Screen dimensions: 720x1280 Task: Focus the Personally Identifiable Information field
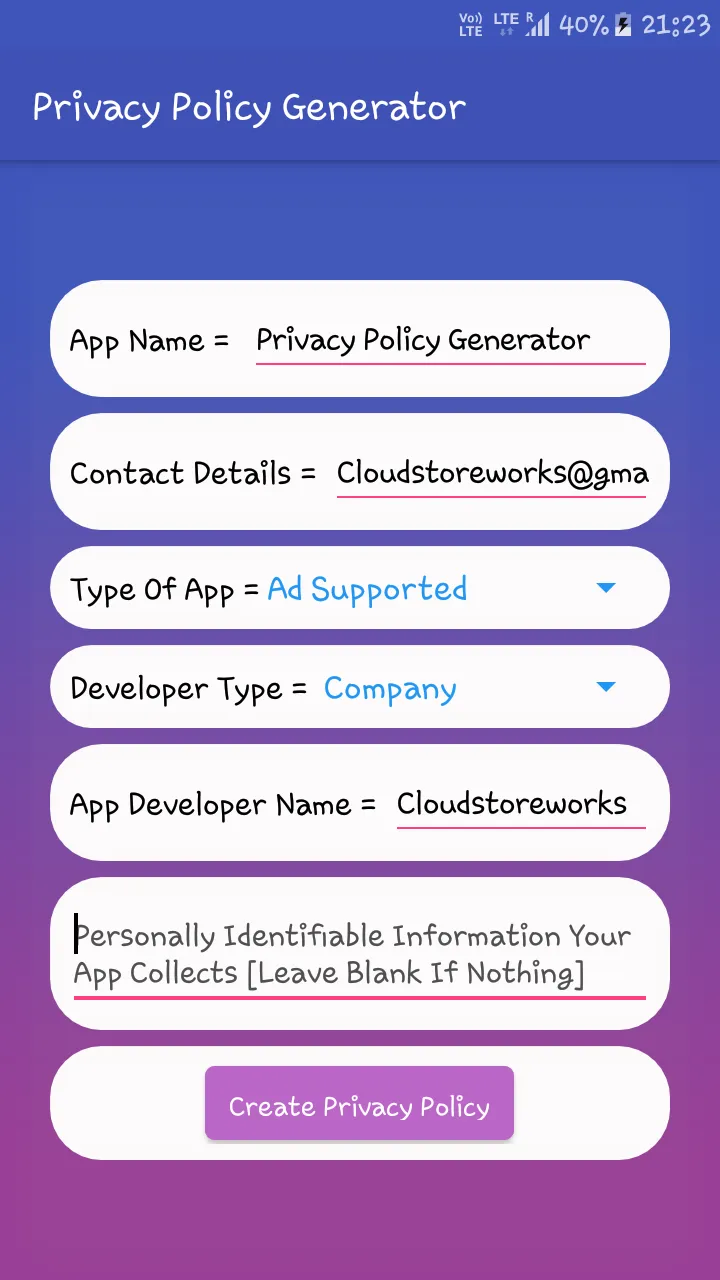pos(359,954)
